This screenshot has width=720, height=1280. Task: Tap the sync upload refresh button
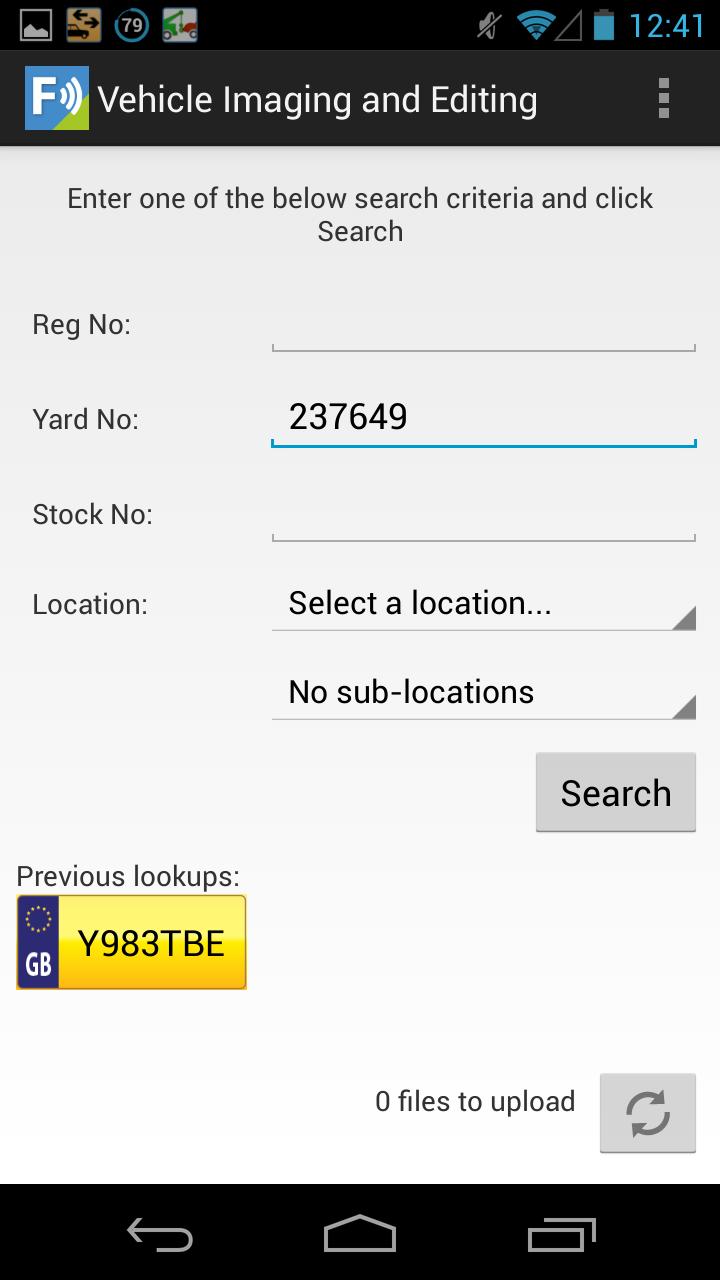tap(647, 1113)
